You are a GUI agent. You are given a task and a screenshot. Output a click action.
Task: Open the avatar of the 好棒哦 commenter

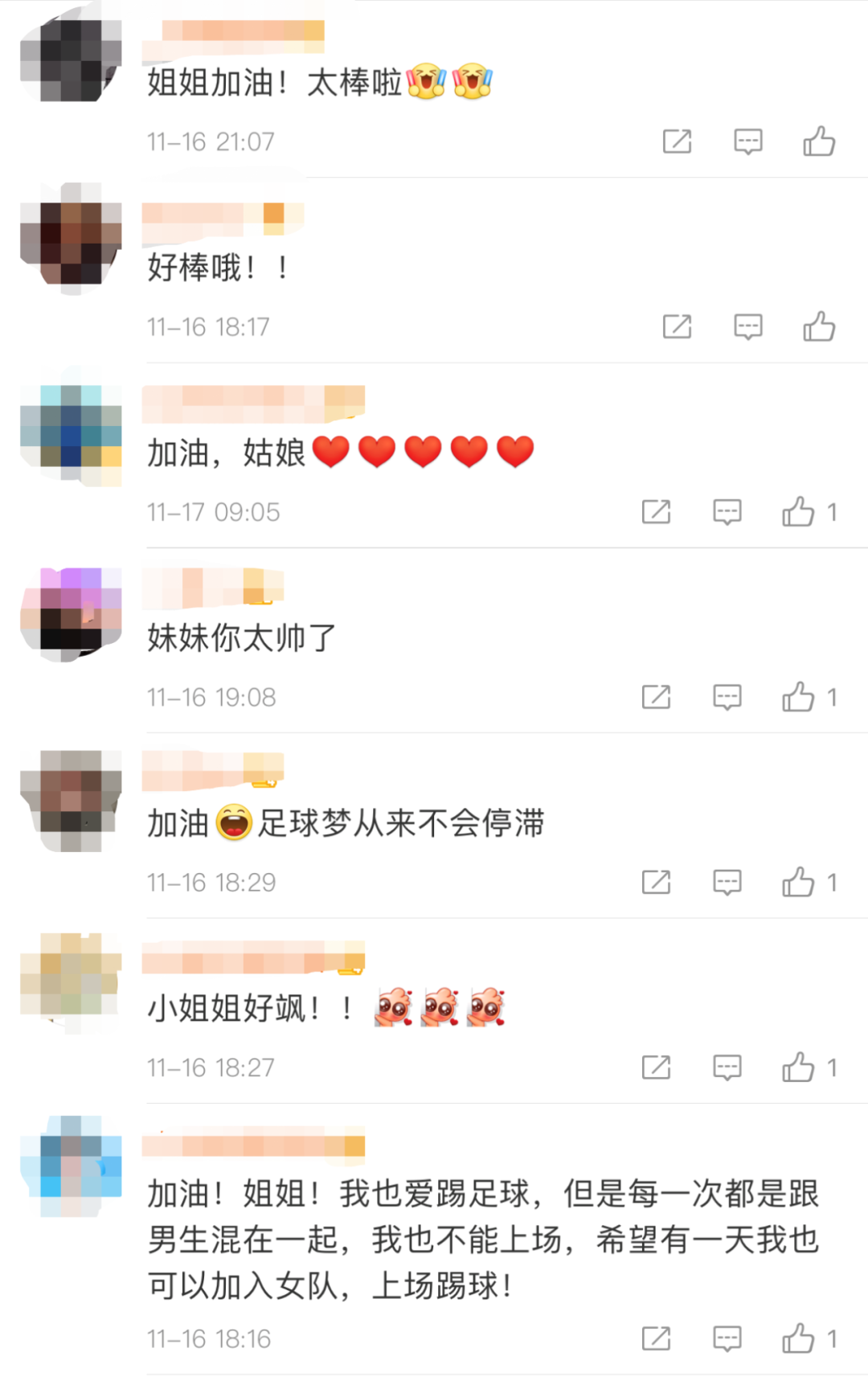pyautogui.click(x=71, y=240)
